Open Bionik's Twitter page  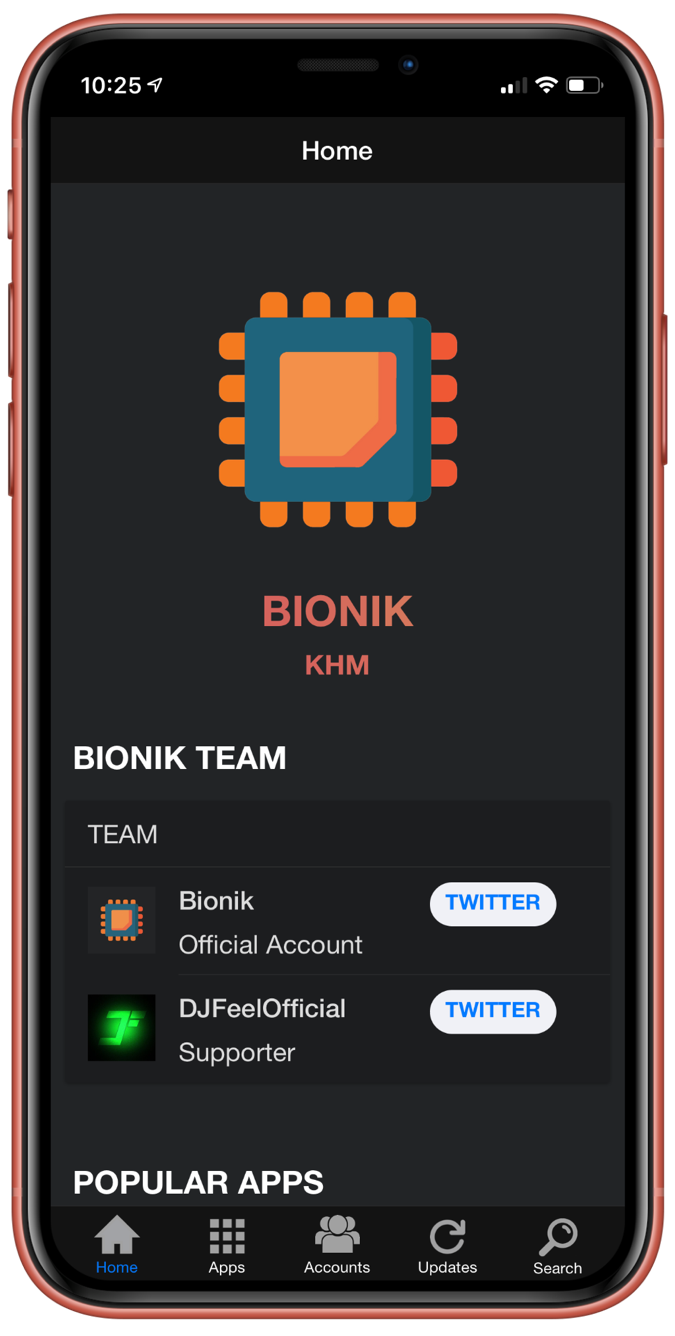click(492, 903)
